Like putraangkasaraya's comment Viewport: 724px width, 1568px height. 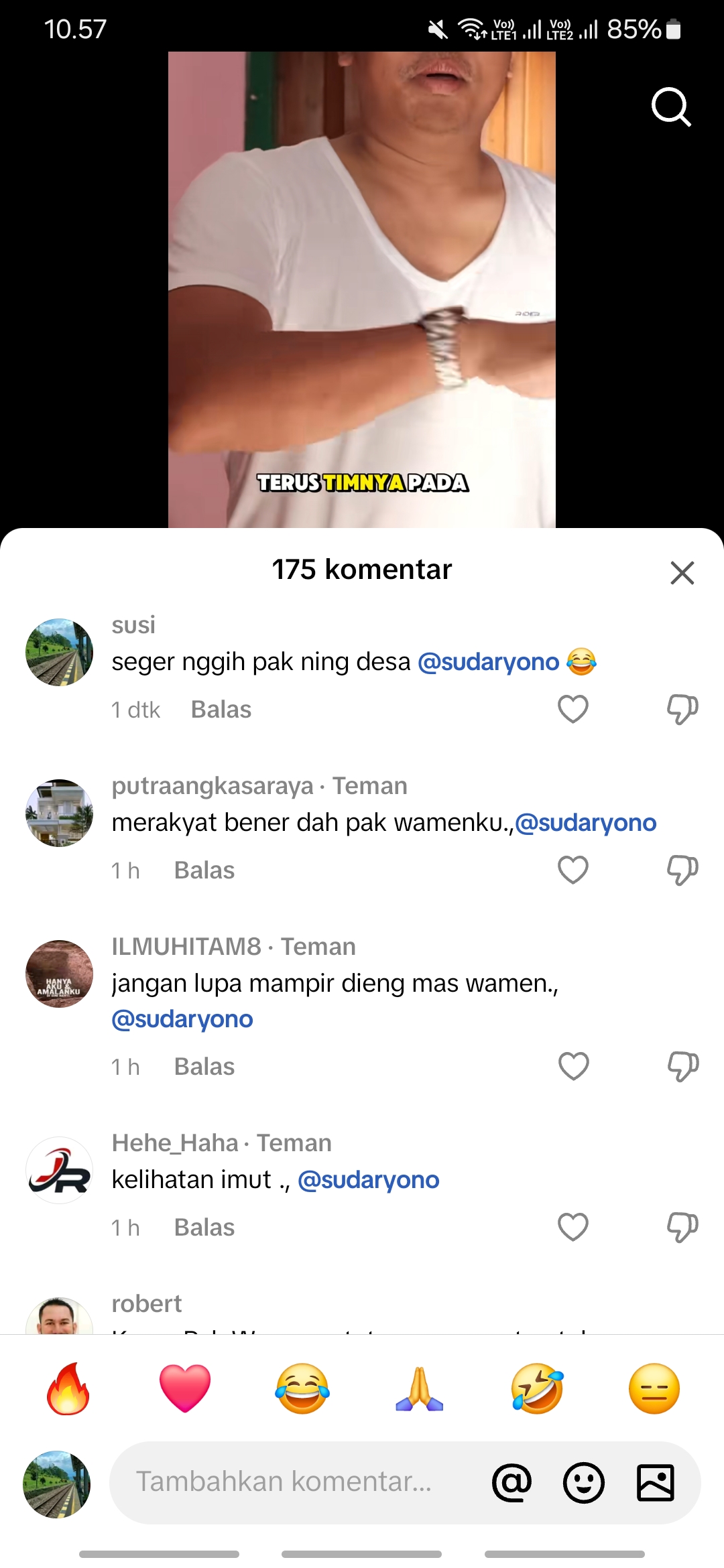click(x=573, y=870)
